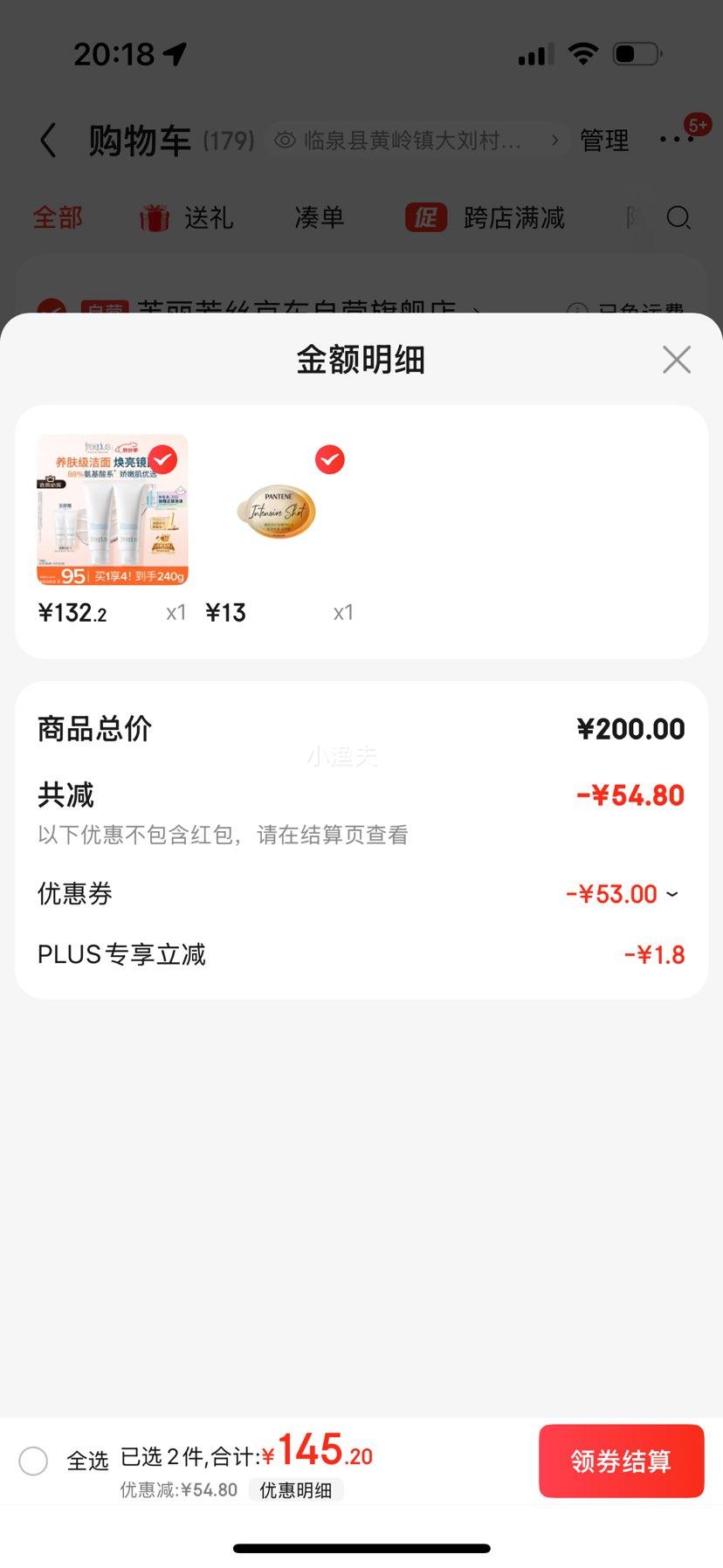
Task: Tap 领券结算 to check out
Action: click(x=621, y=1461)
